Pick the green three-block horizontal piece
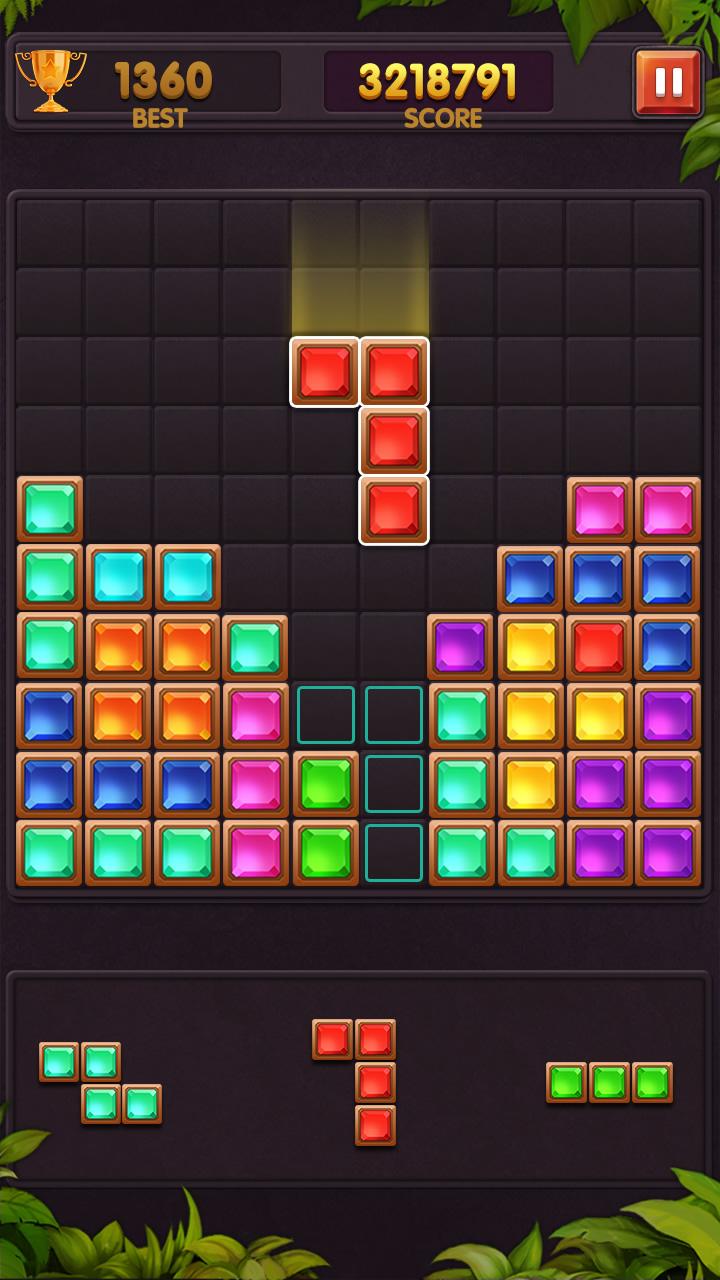Screen dimensions: 720x1280 609,1082
